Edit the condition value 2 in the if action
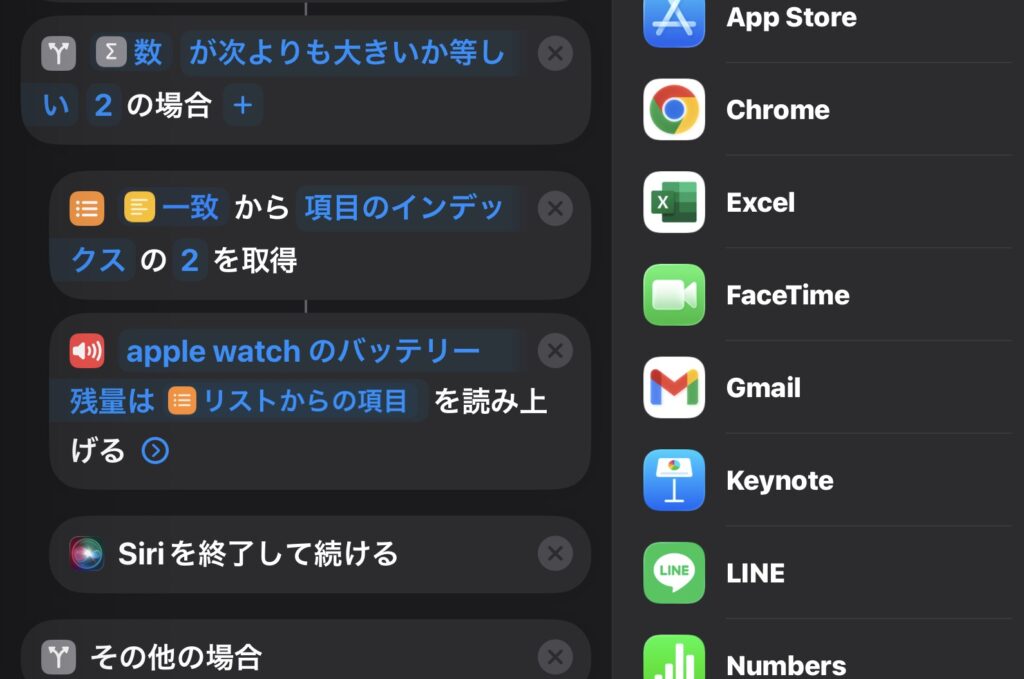Viewport: 1024px width, 679px height. 103,105
